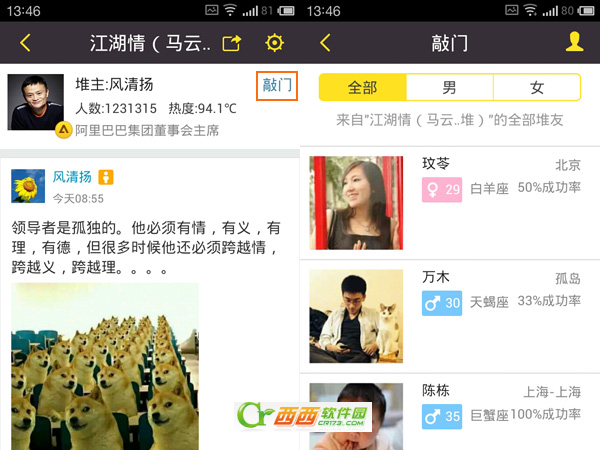View the doge photo in the post
Image resolution: width=600 pixels, height=450 pixels.
[105, 365]
